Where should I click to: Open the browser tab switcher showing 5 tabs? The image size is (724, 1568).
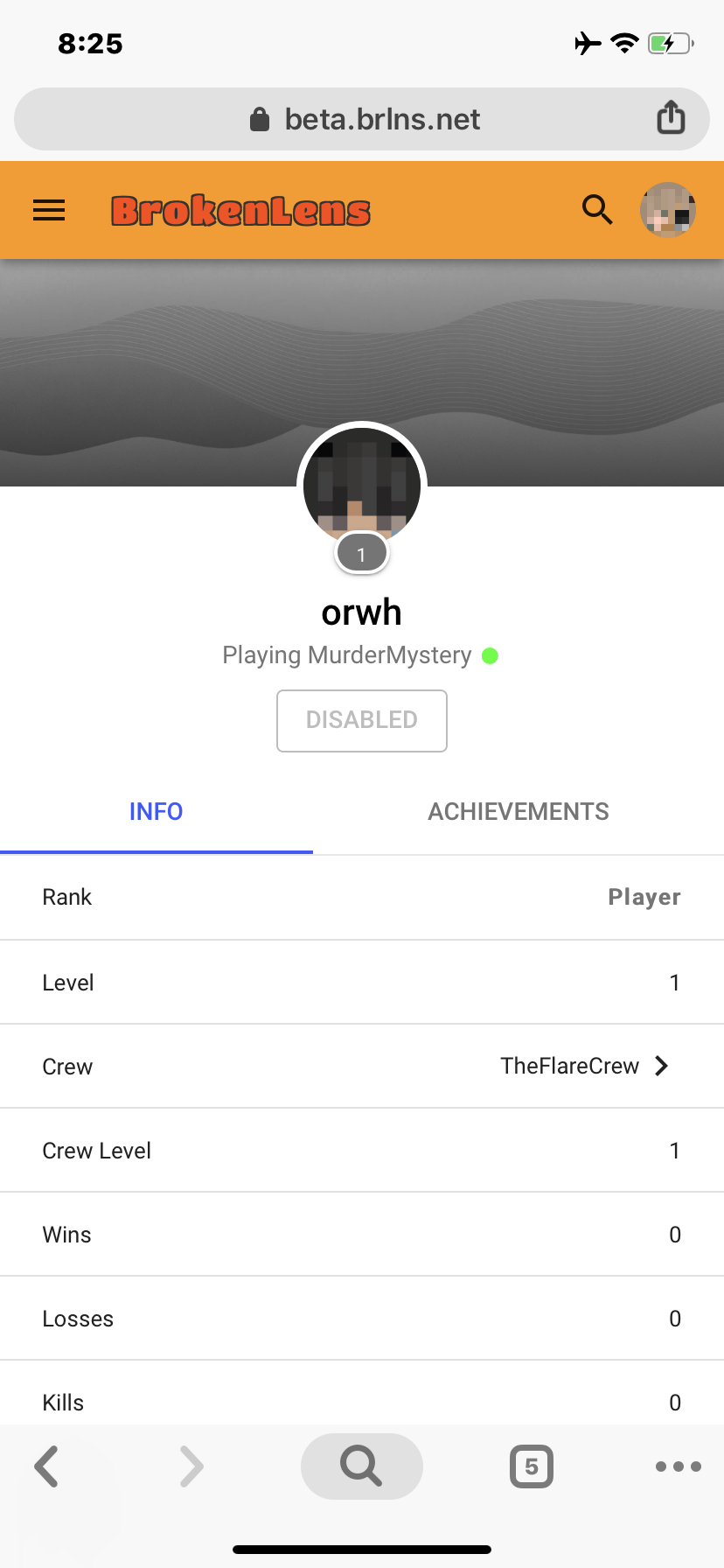[x=532, y=1466]
